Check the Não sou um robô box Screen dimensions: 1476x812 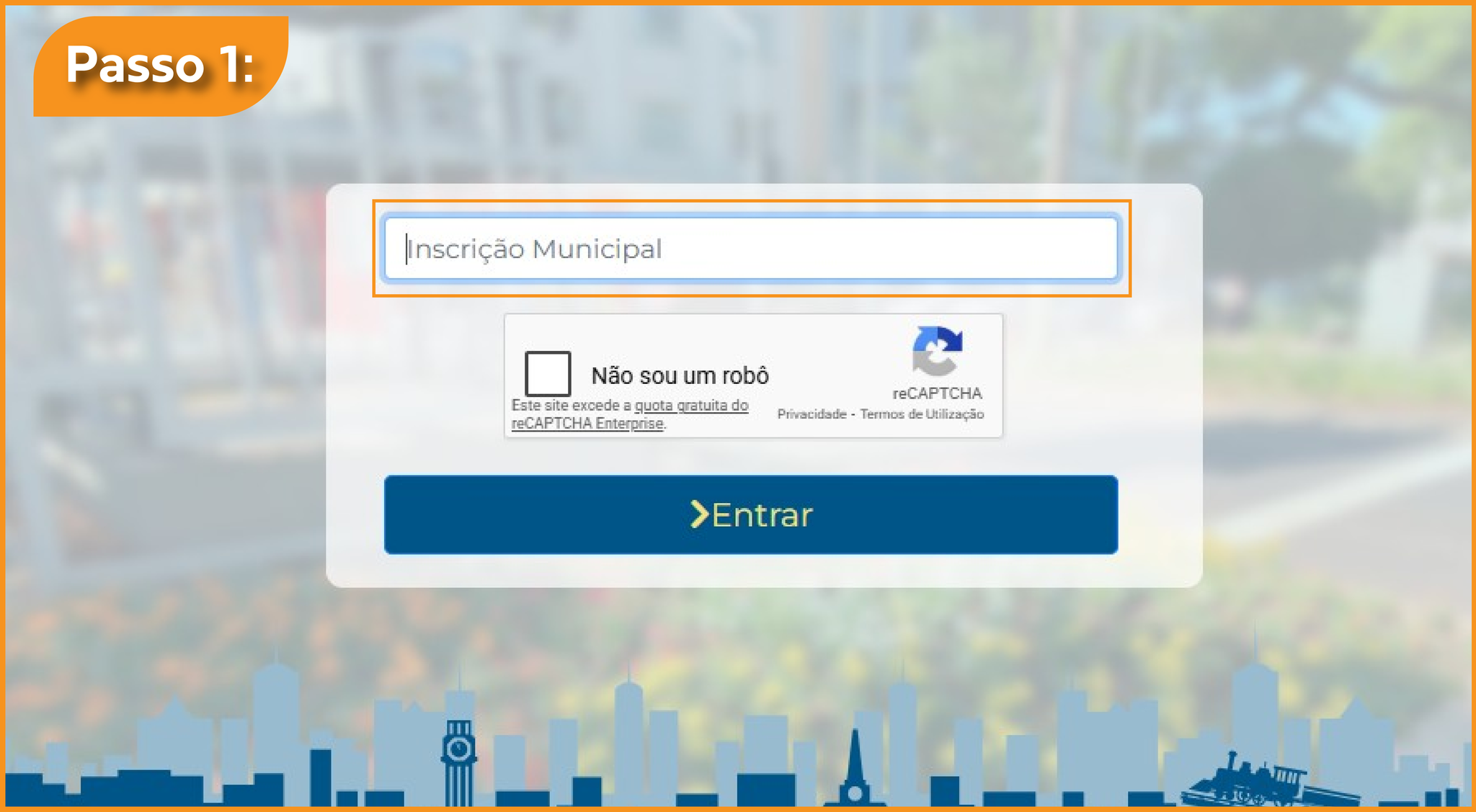[548, 373]
